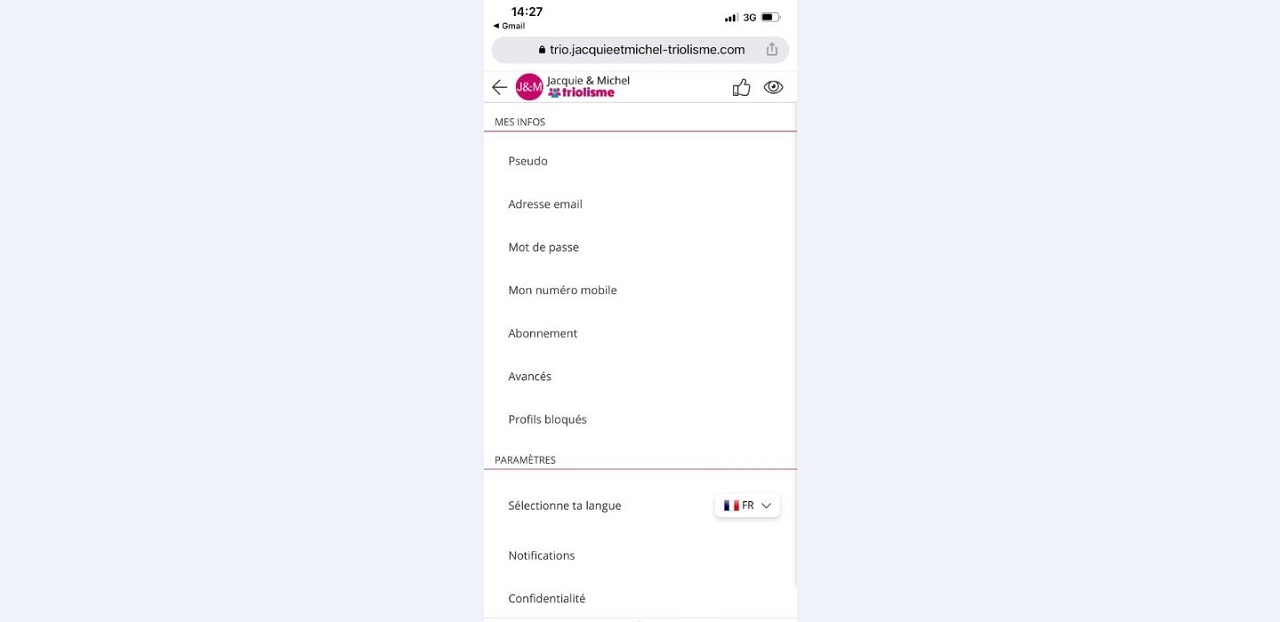Open the eye icon in header
The width and height of the screenshot is (1280, 622).
773,88
